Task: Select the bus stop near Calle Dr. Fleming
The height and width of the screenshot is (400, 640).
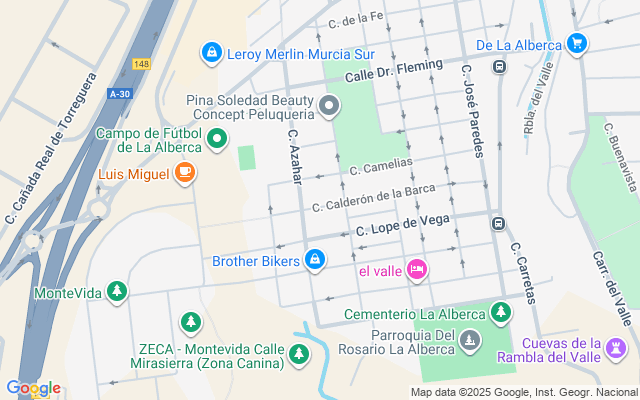Action: [x=499, y=67]
